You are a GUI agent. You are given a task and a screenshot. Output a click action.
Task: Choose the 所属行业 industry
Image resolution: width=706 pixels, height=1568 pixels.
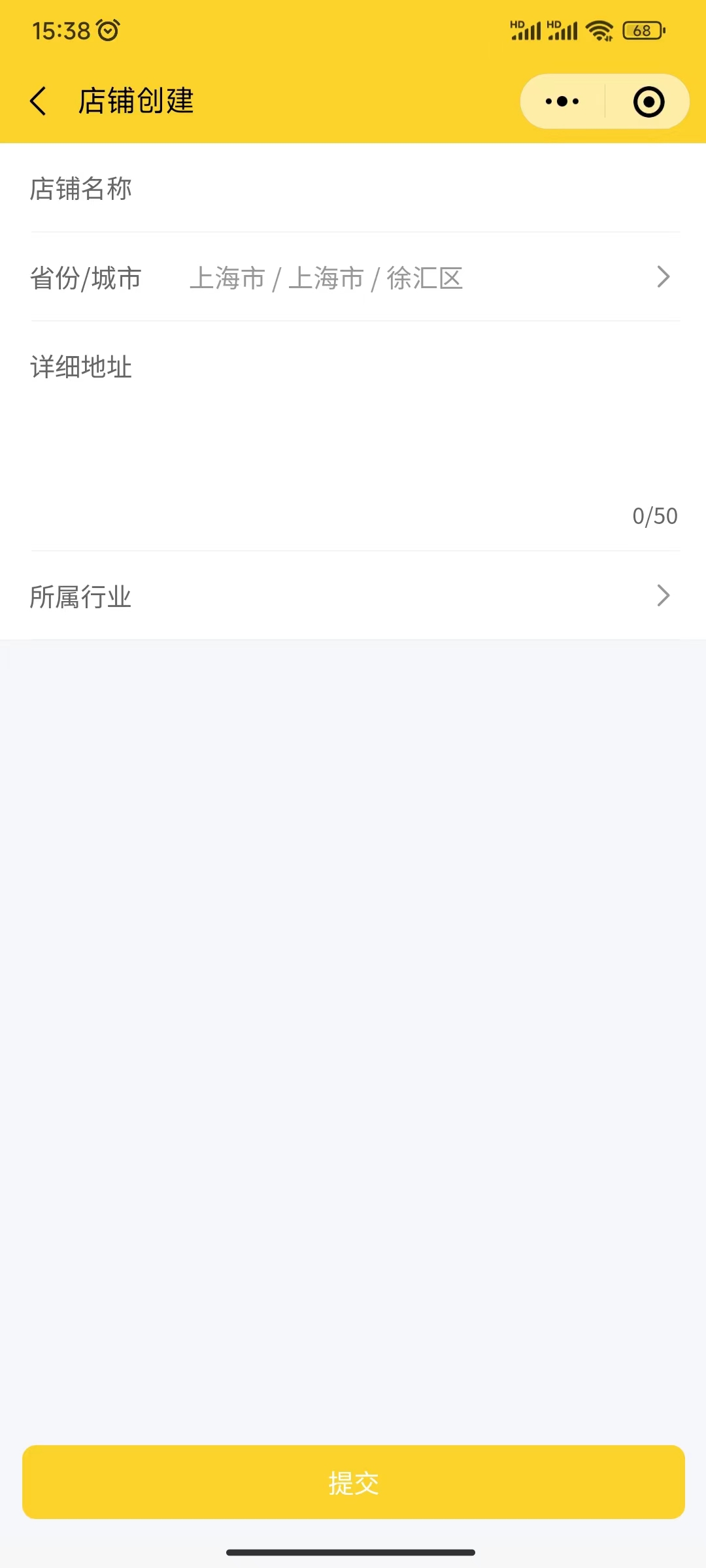pyautogui.click(x=353, y=596)
